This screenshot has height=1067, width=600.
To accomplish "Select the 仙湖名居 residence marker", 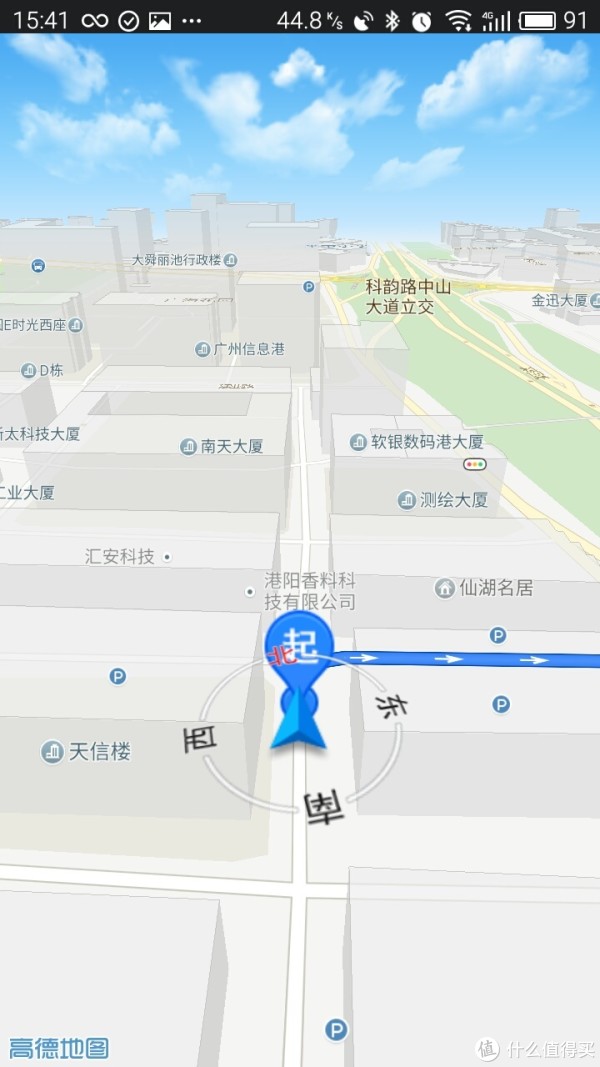I will click(x=484, y=587).
